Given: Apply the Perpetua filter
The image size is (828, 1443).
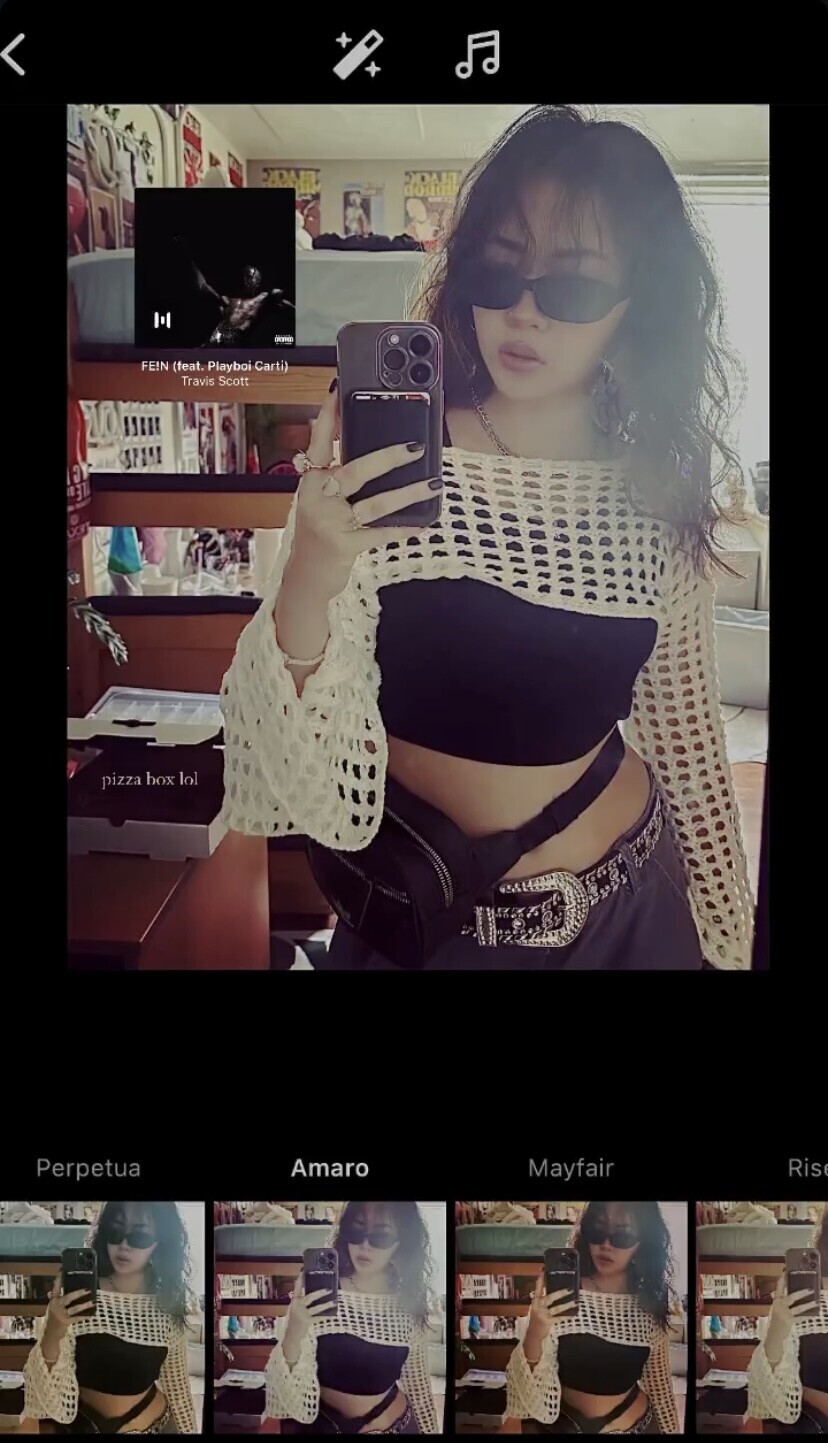Looking at the screenshot, I should tap(100, 1315).
